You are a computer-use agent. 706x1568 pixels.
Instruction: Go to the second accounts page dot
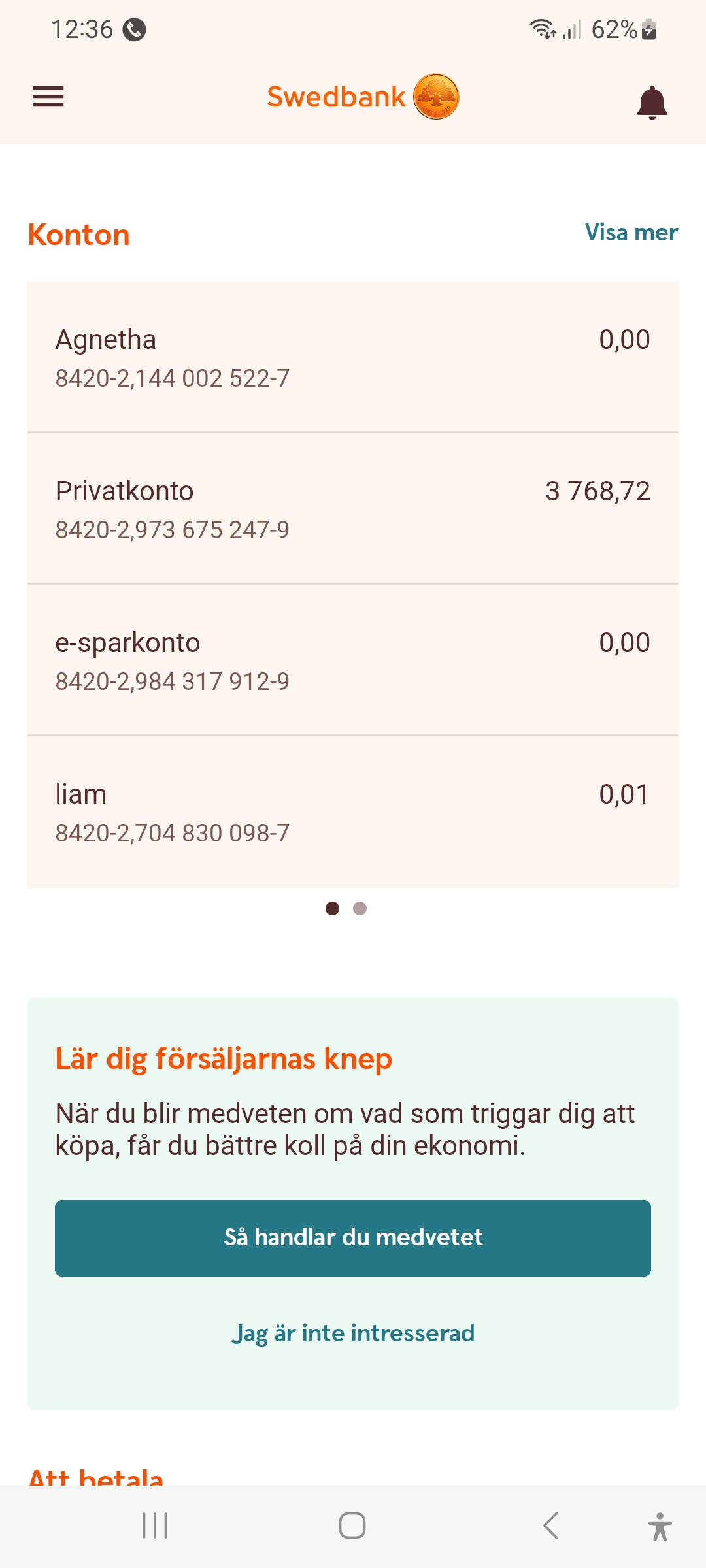360,908
